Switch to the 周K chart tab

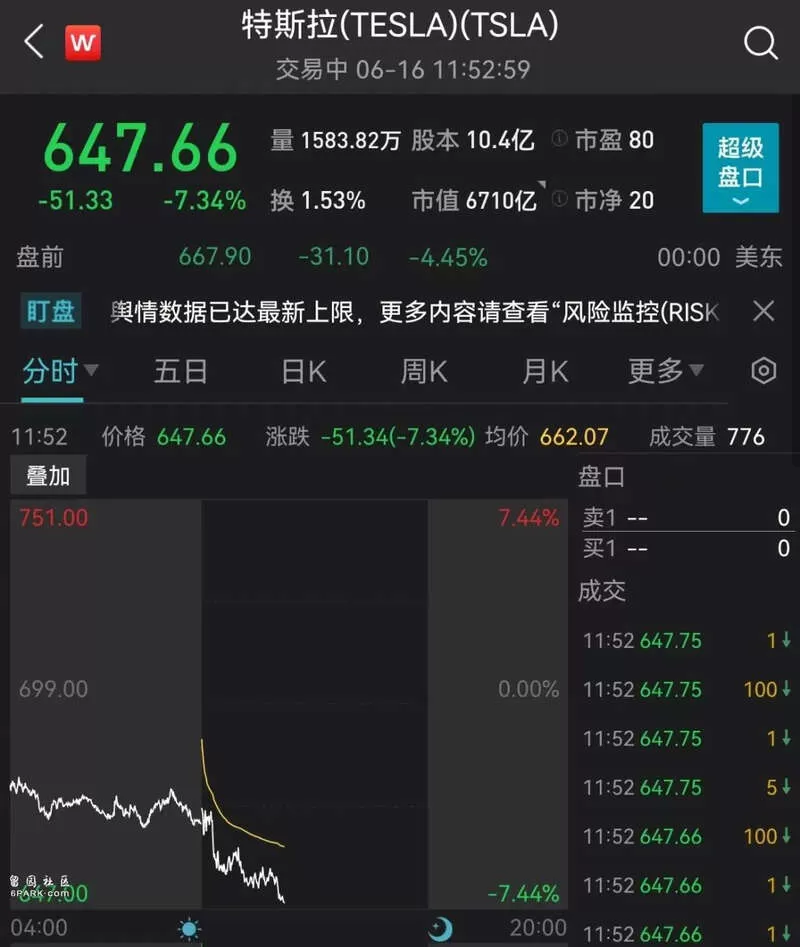424,371
